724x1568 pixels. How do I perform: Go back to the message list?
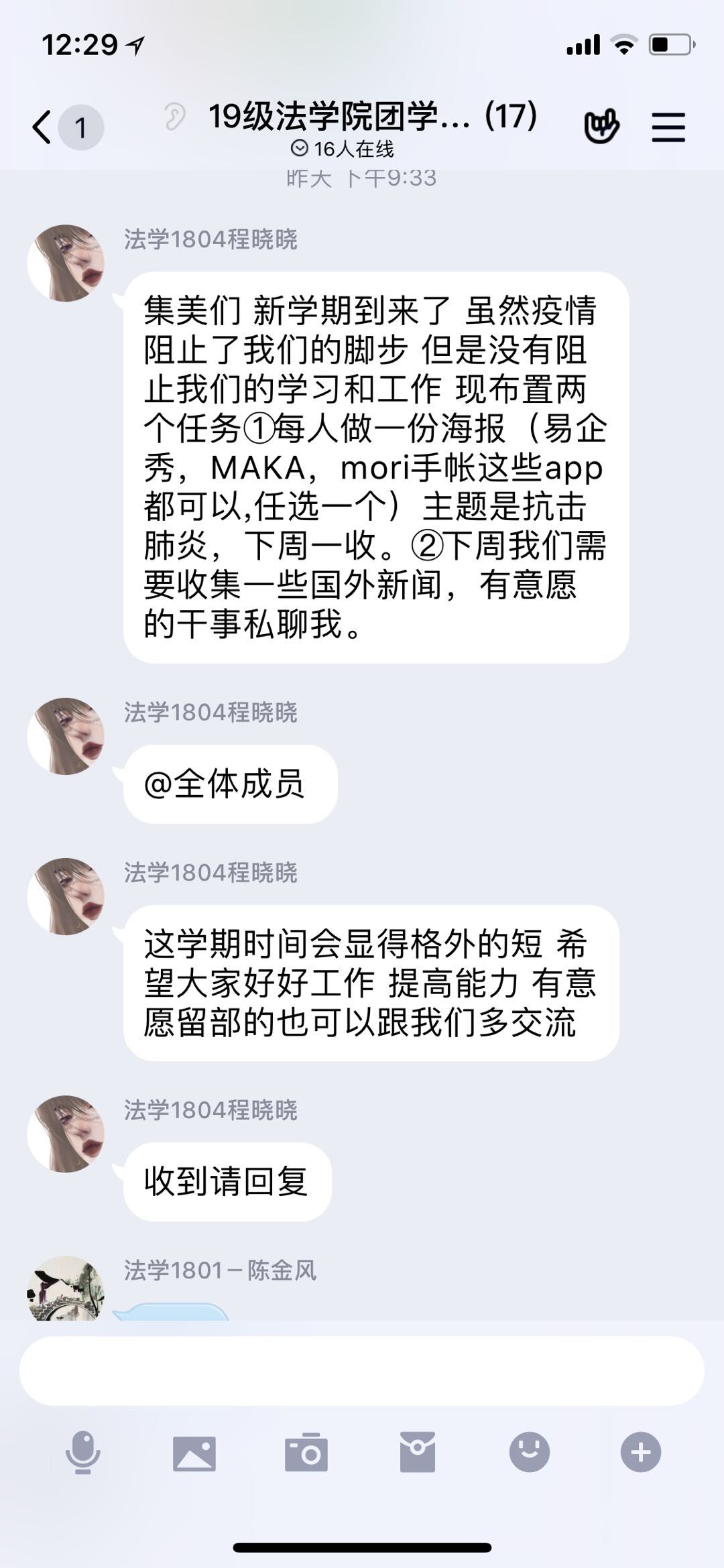[43, 127]
